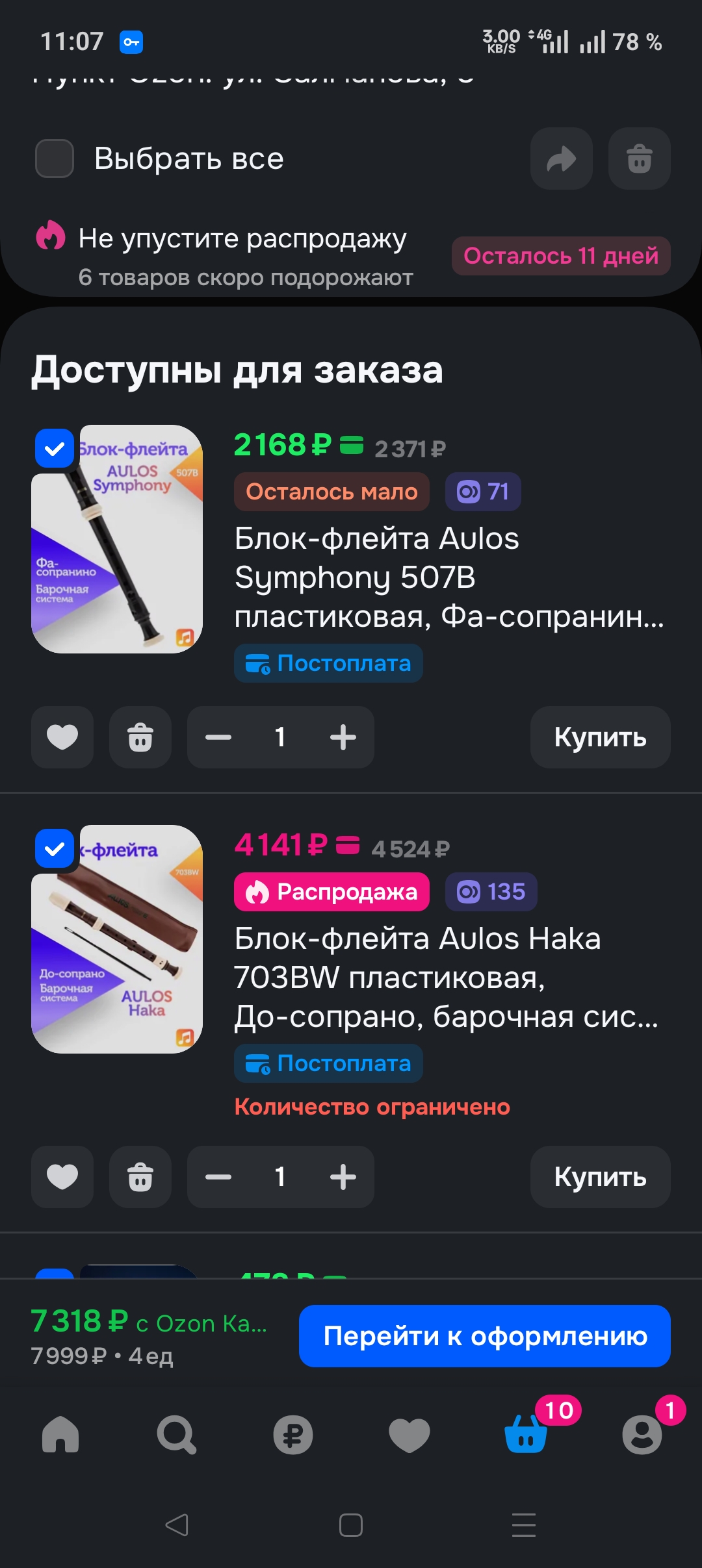This screenshot has width=702, height=1568.
Task: Open the profile tab
Action: pos(642,1434)
